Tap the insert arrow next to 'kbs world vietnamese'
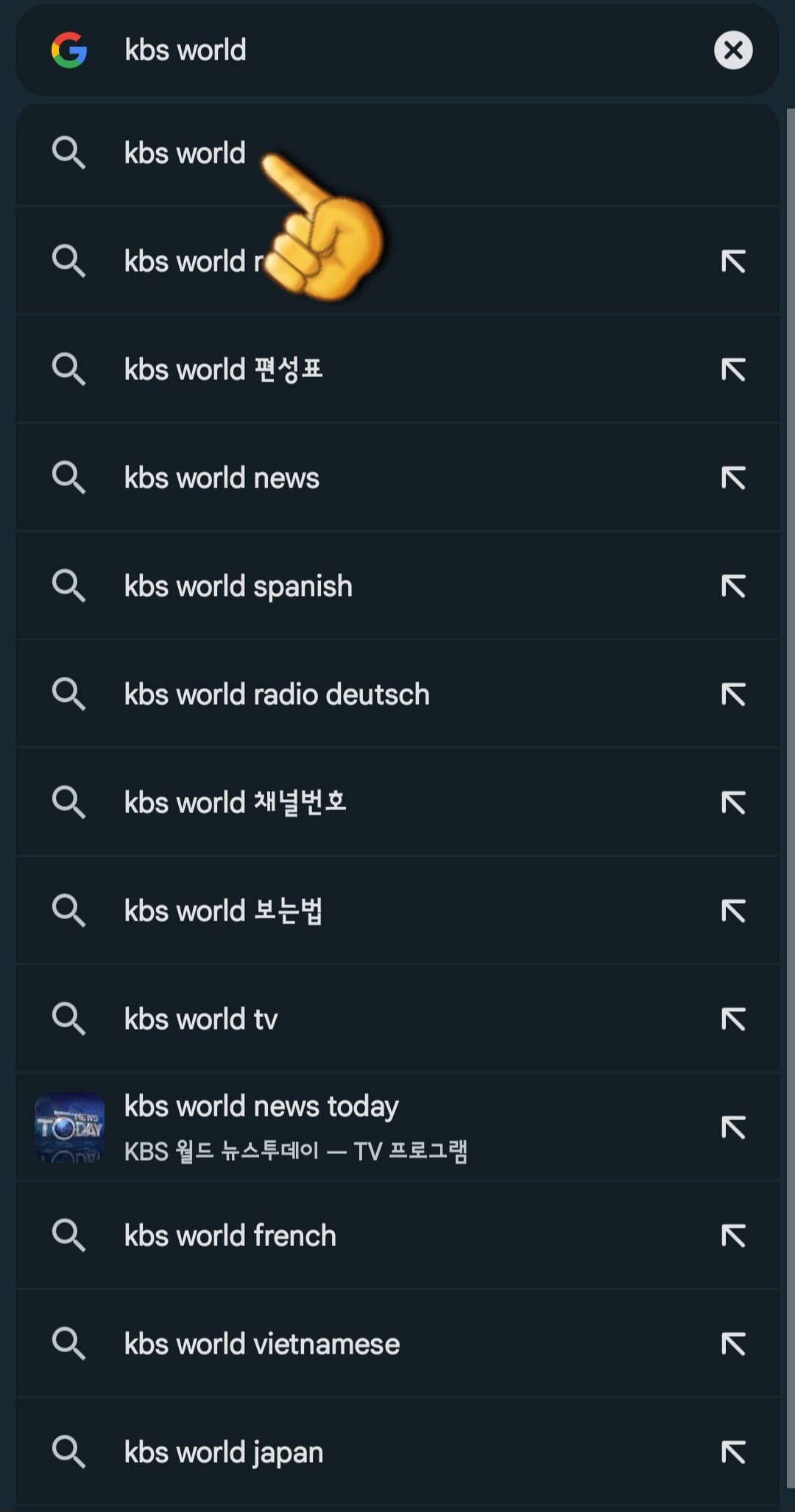The image size is (795, 1512). click(x=732, y=1343)
